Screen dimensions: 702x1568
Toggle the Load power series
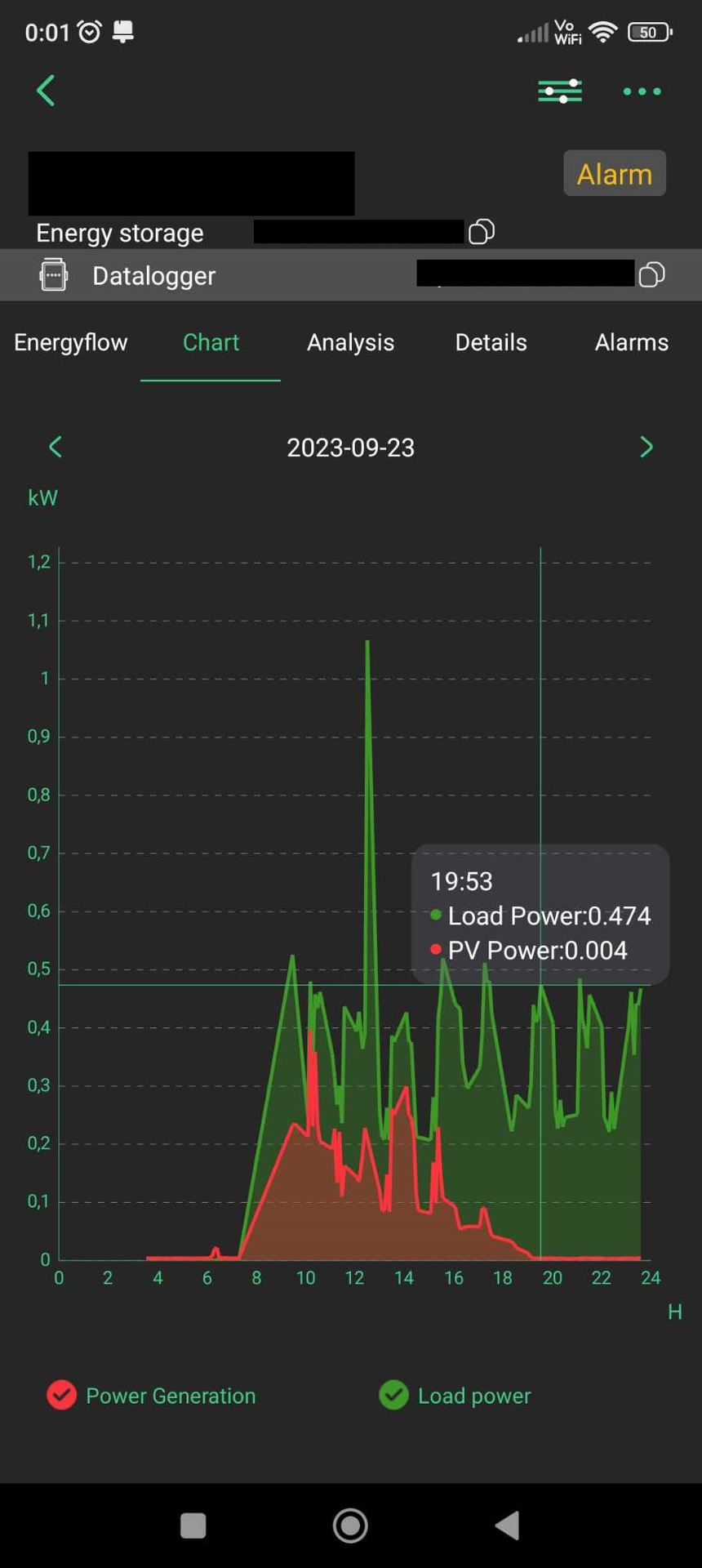click(x=393, y=1396)
